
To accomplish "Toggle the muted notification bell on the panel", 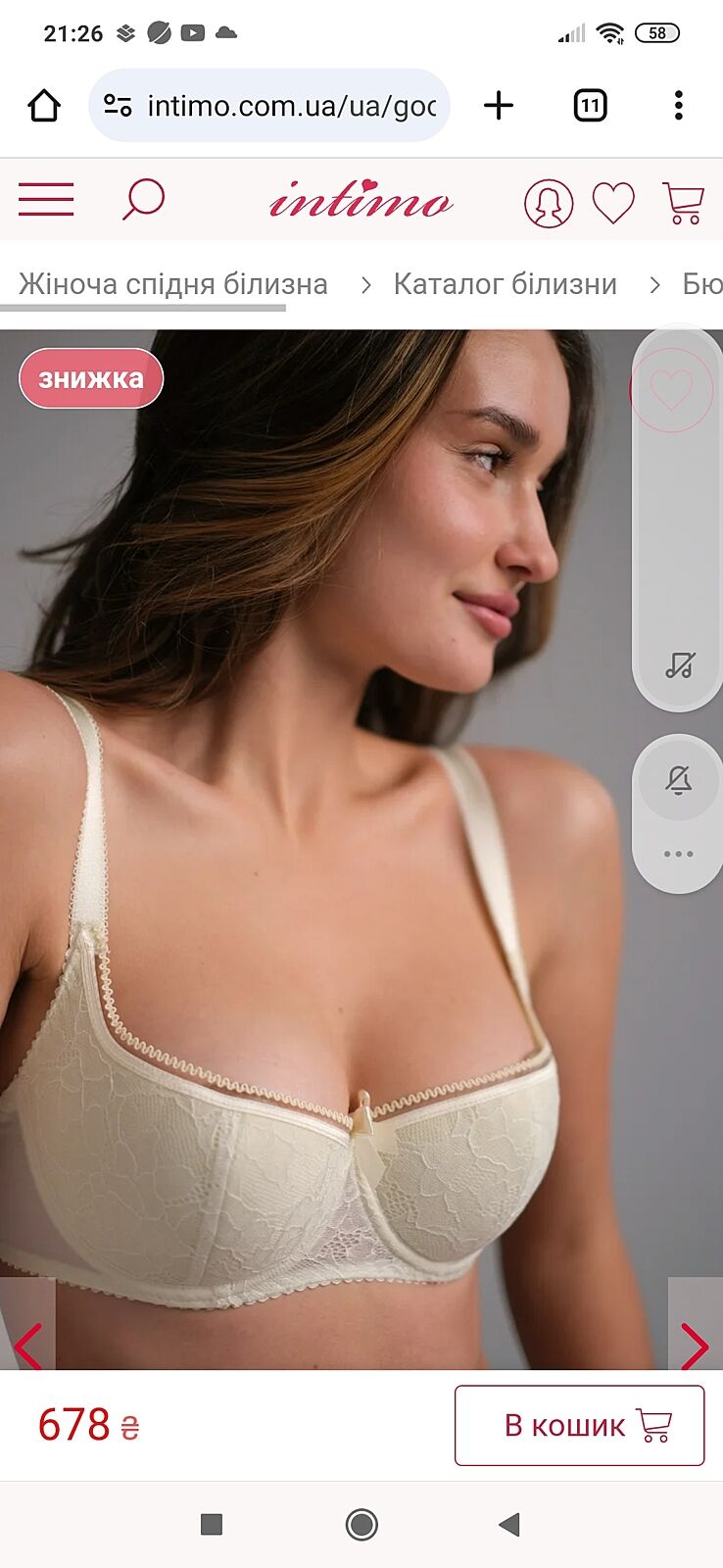I will pos(679,780).
